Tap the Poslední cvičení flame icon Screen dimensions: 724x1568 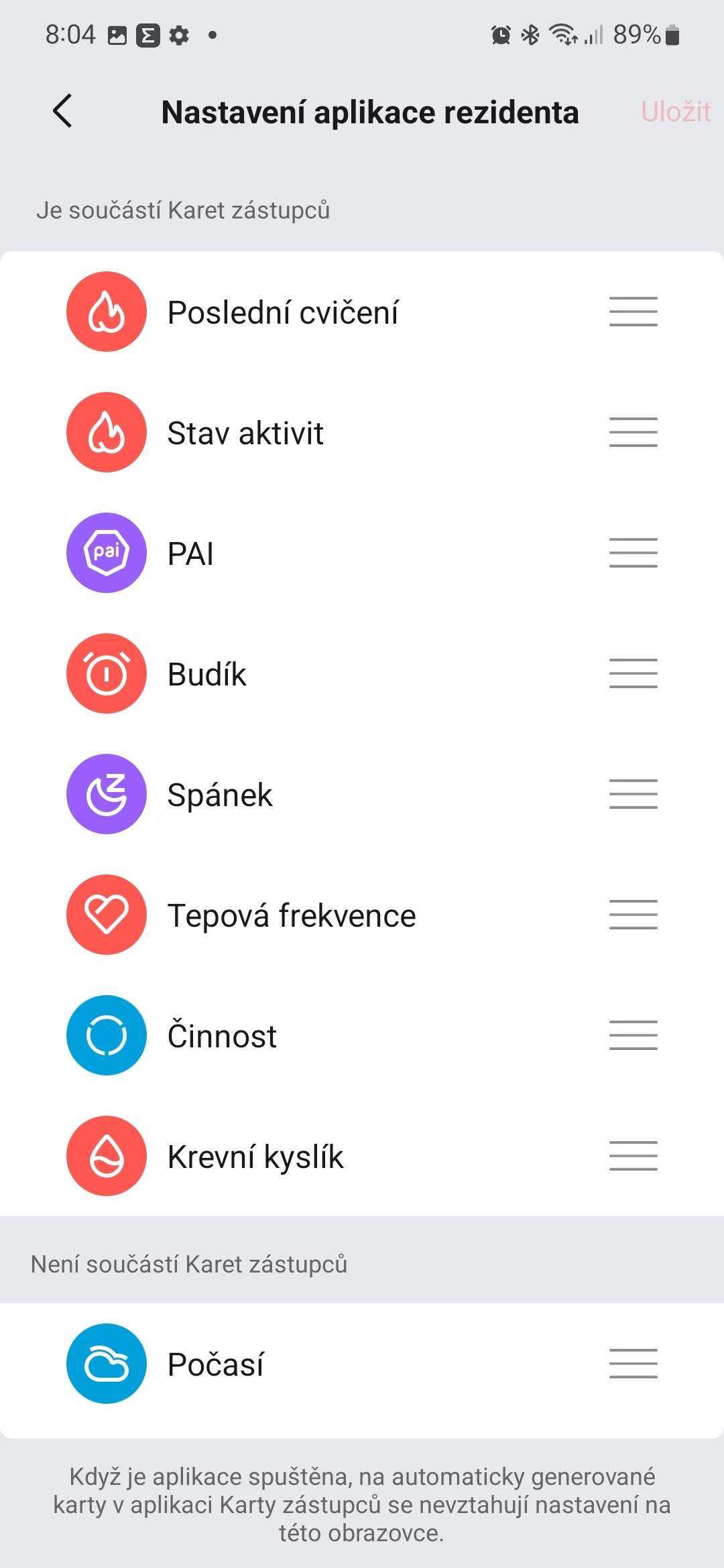pos(106,312)
